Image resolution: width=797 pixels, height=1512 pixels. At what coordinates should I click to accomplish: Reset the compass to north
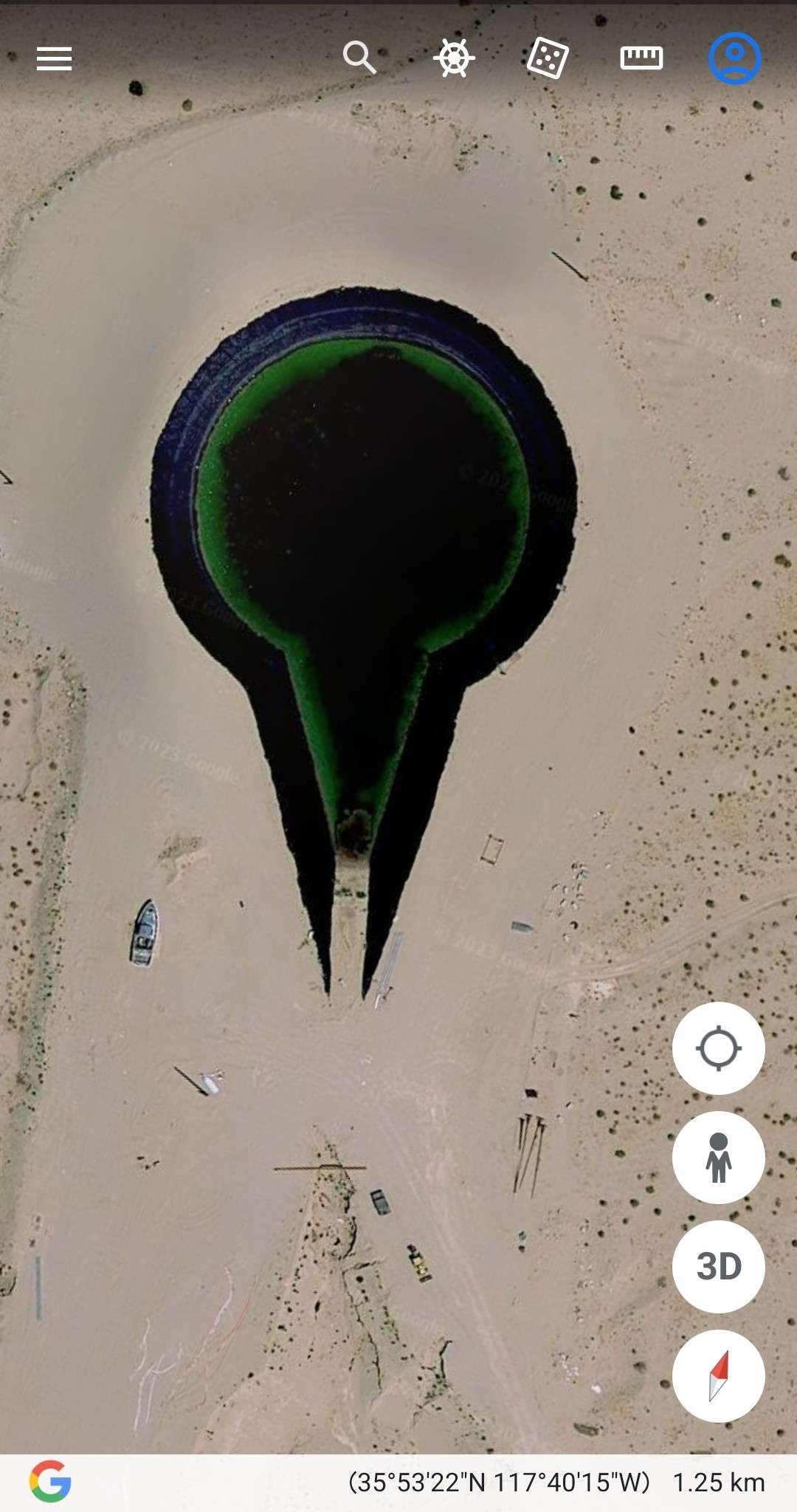tap(718, 1375)
